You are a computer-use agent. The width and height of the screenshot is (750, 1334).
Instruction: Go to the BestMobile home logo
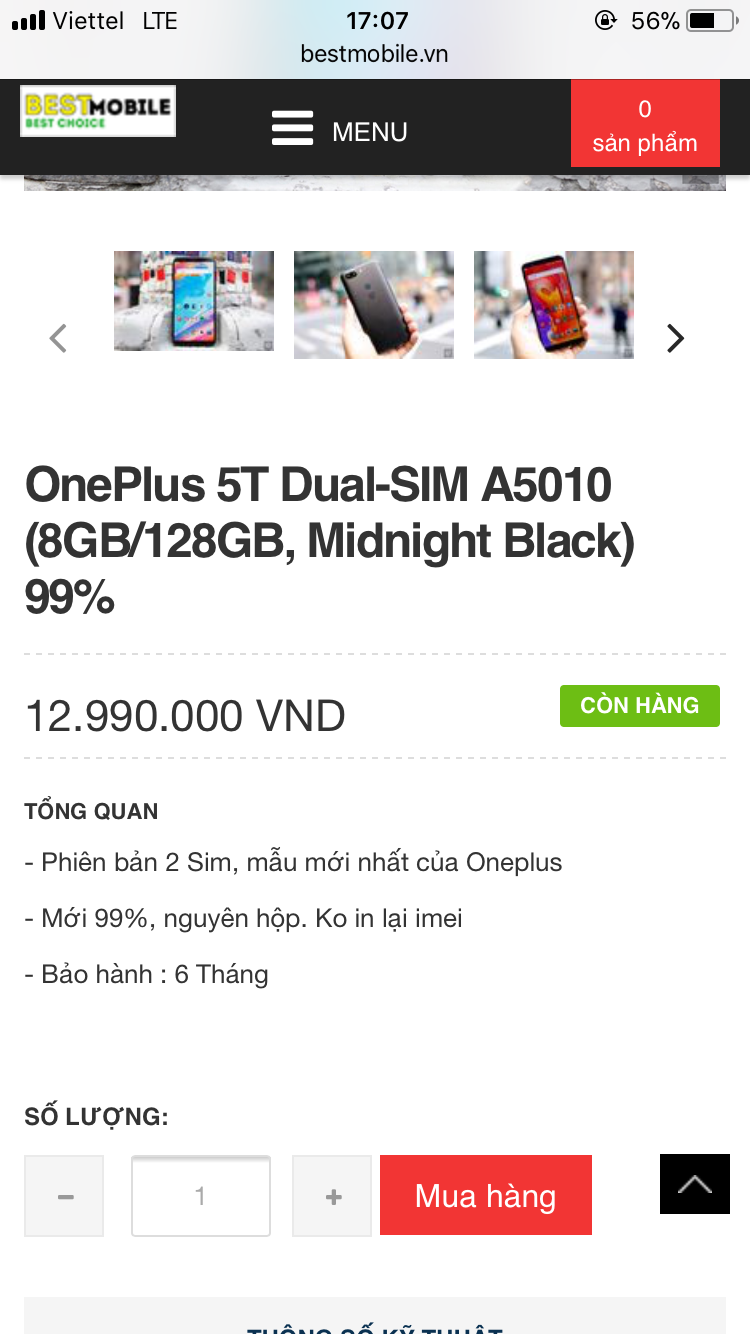coord(98,111)
